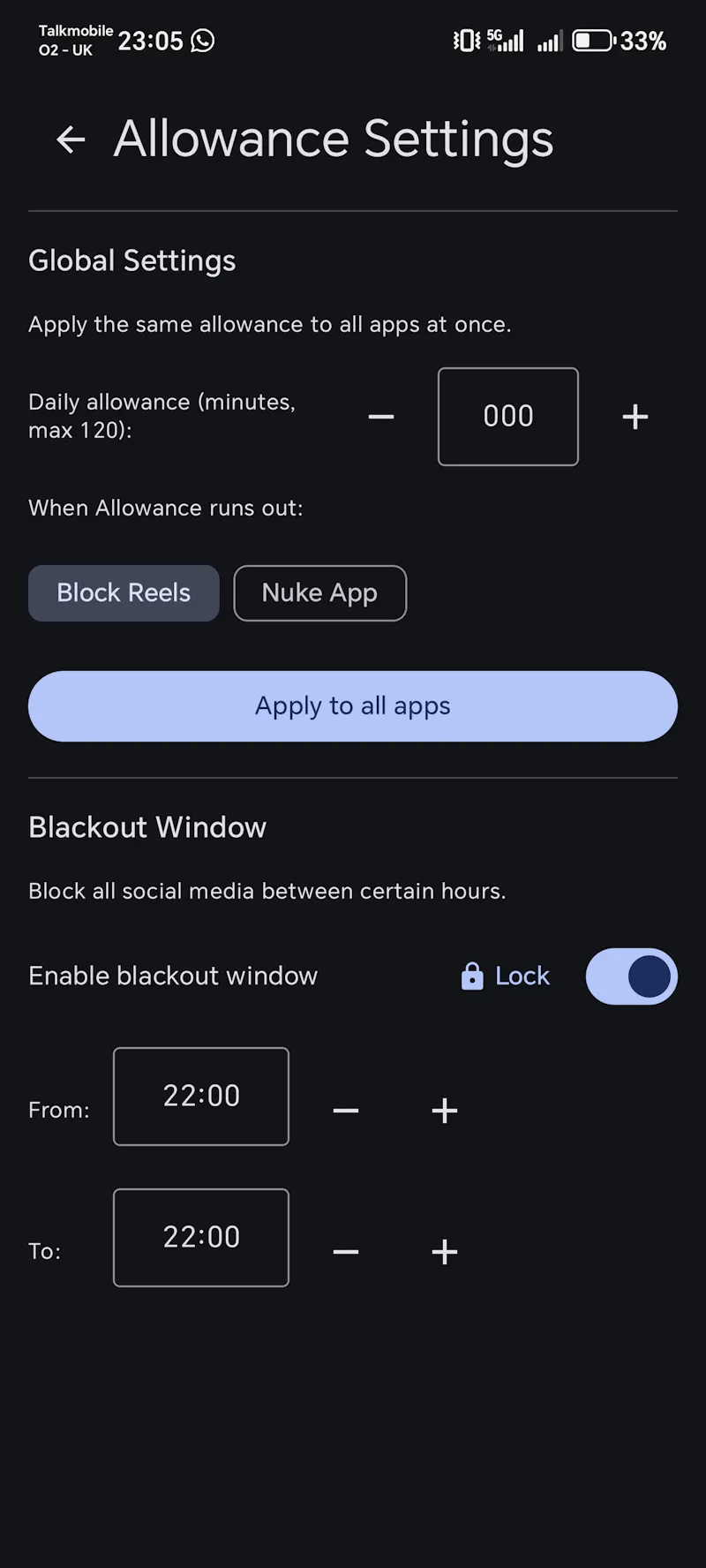706x1568 pixels.
Task: Apply allowance to all apps
Action: (353, 706)
